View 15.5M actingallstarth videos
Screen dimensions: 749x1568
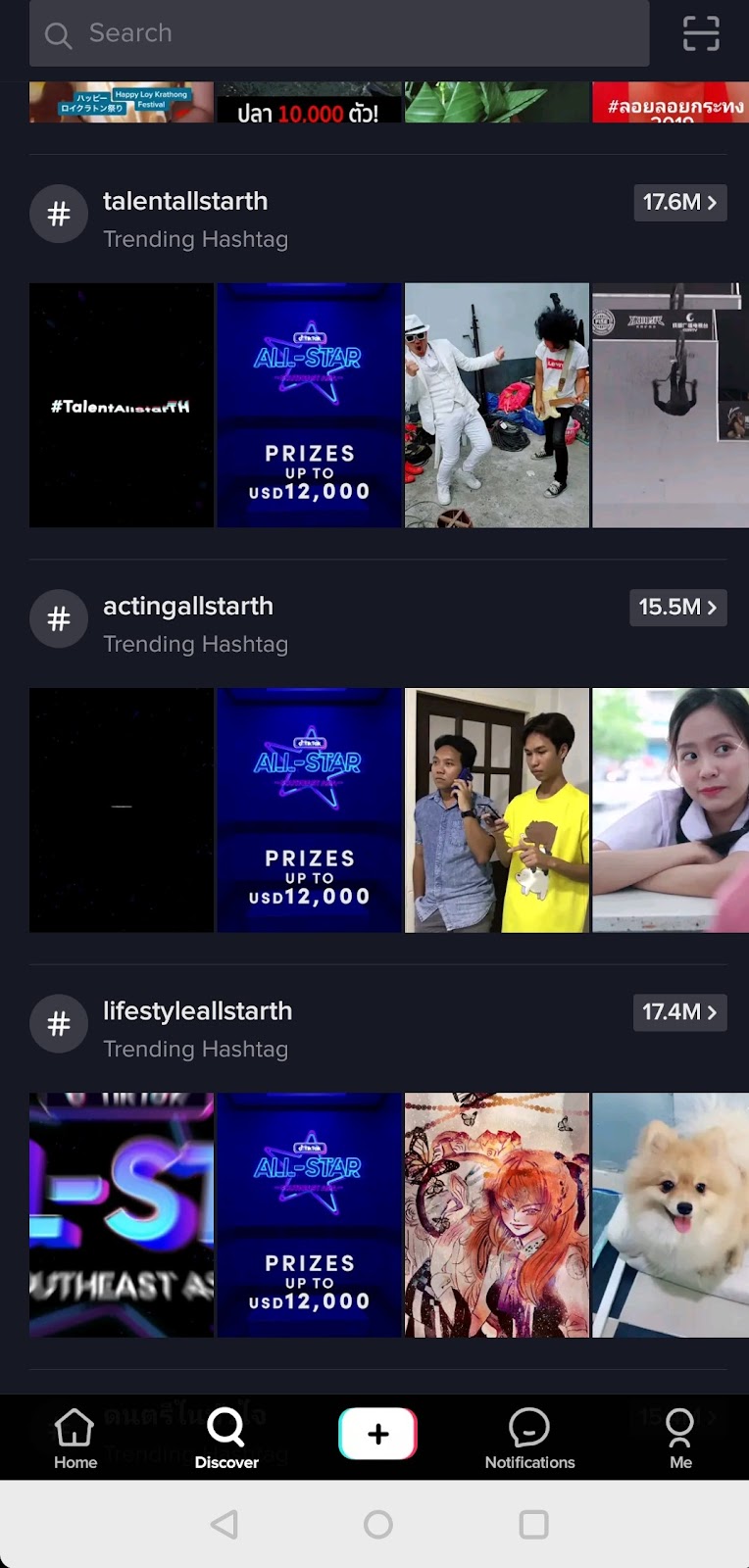(677, 608)
